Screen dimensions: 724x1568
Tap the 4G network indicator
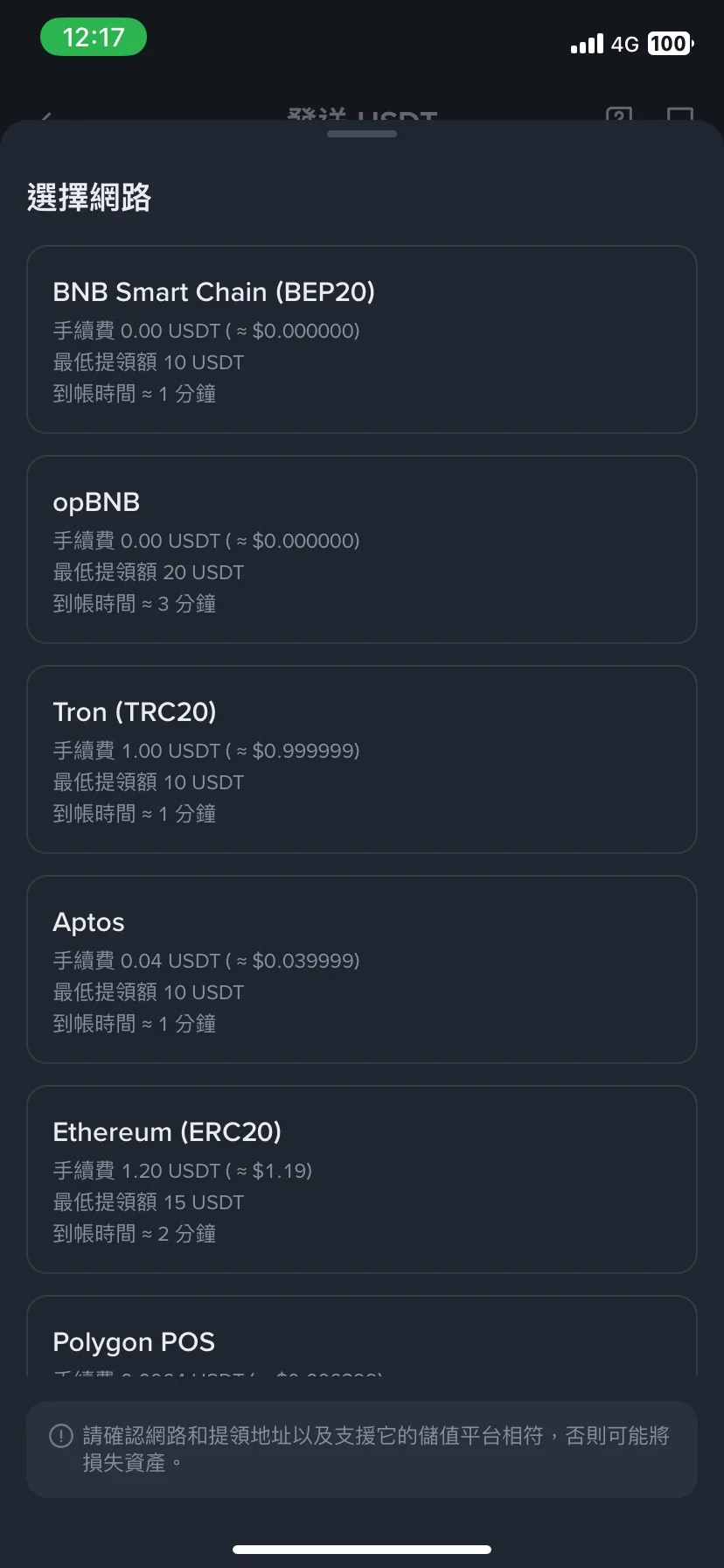click(627, 43)
